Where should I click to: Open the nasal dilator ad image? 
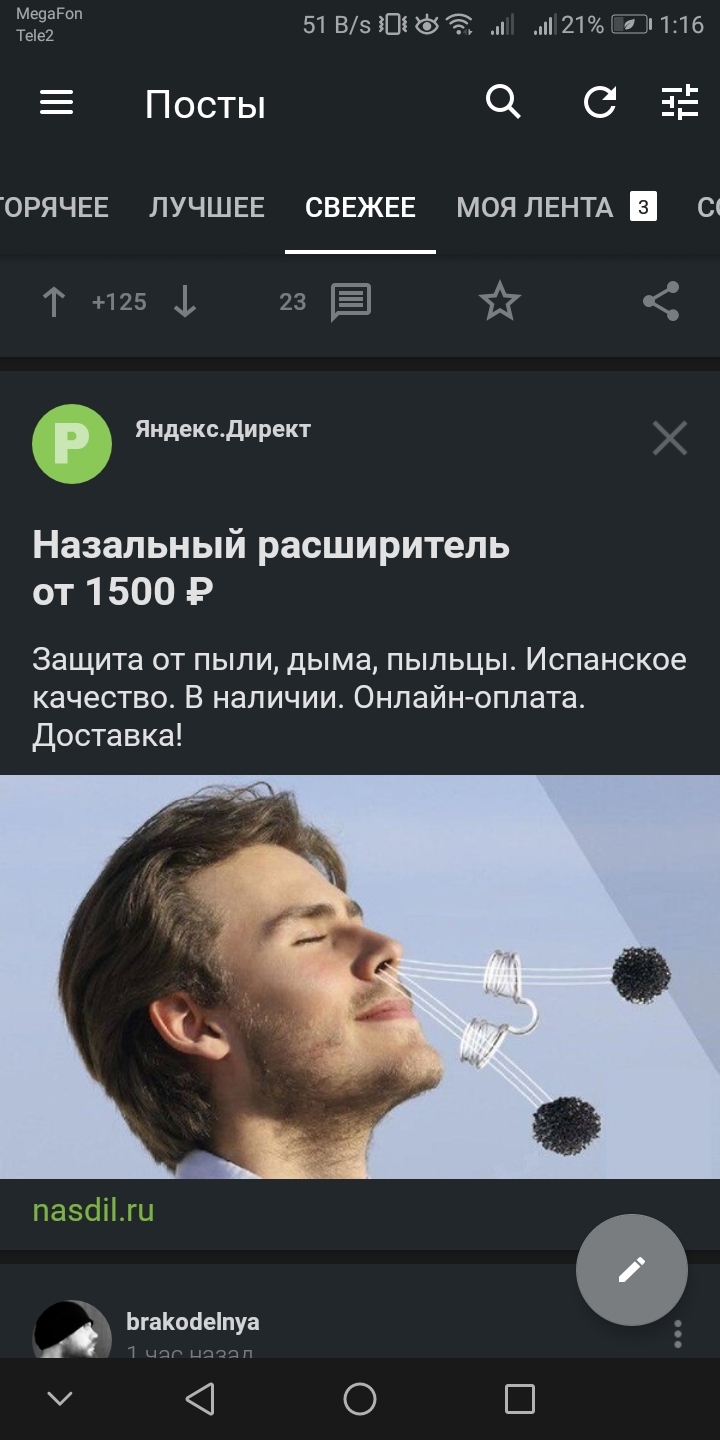pos(360,976)
